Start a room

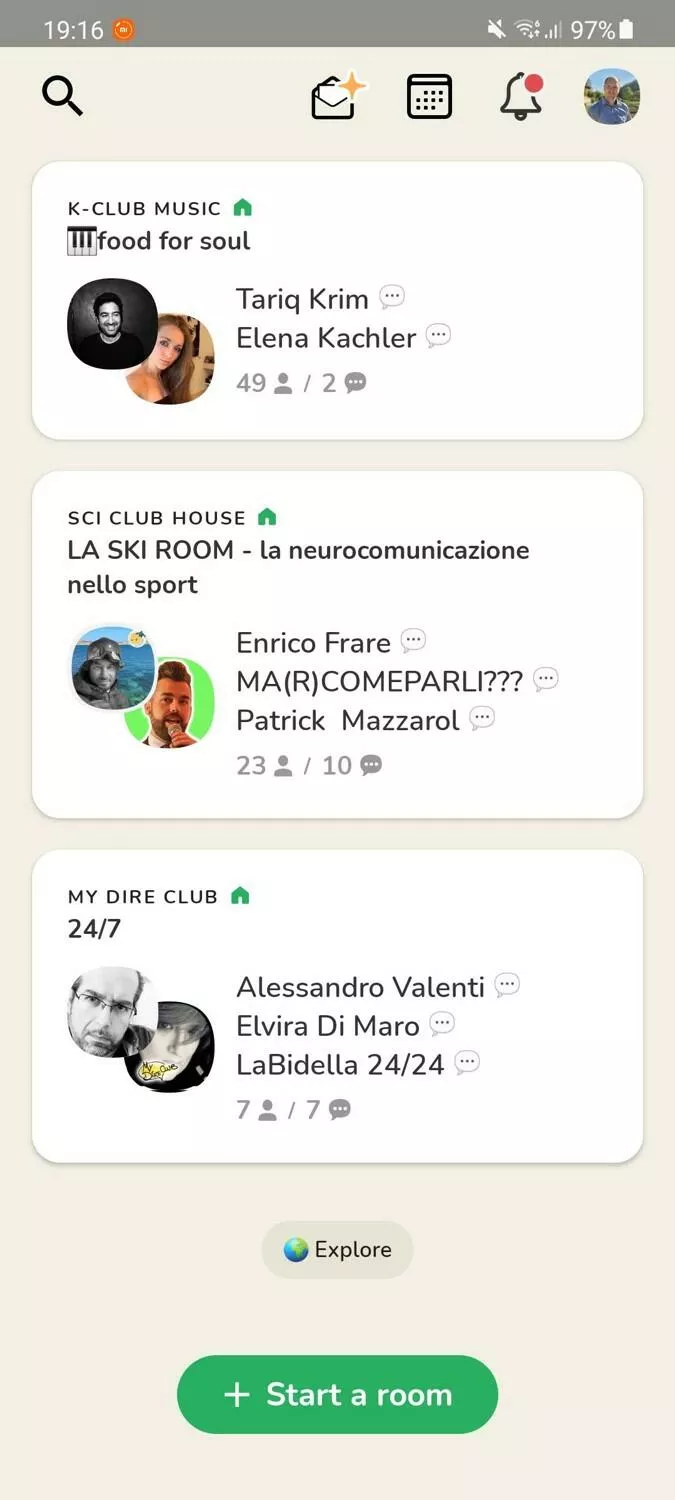coord(337,1394)
